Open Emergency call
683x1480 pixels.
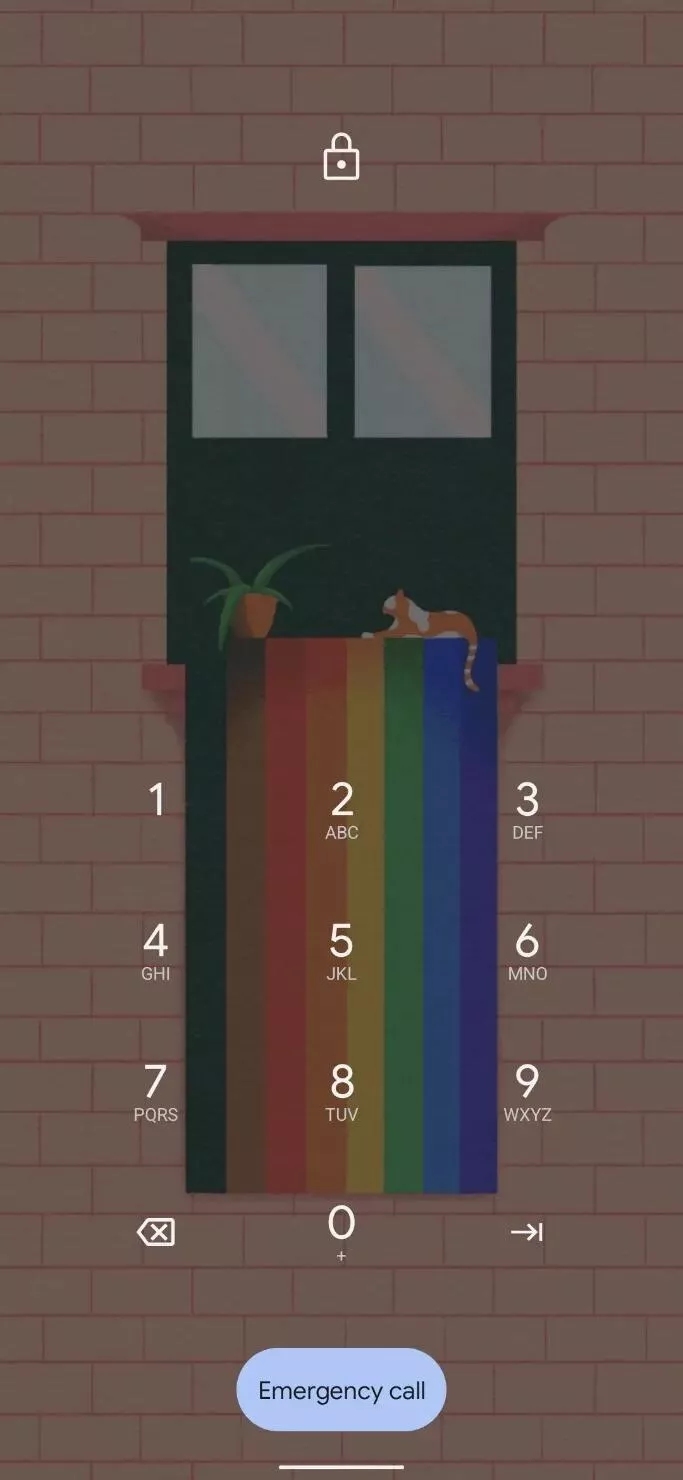pyautogui.click(x=341, y=1390)
